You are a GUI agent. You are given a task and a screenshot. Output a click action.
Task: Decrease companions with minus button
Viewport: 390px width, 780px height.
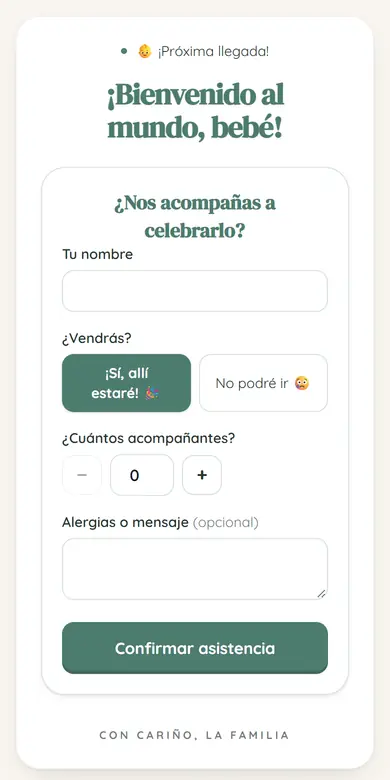click(82, 475)
